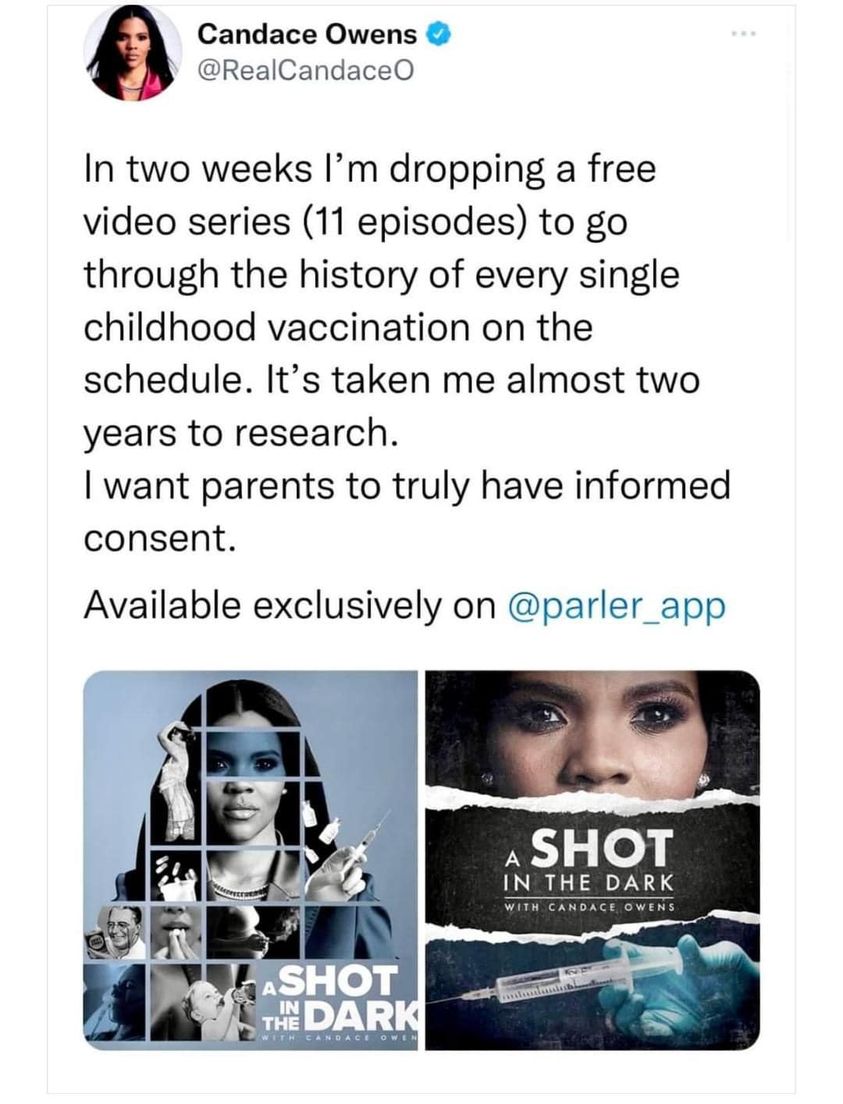Open the blue collage poster image
This screenshot has width=843, height=1104.
coord(250,859)
